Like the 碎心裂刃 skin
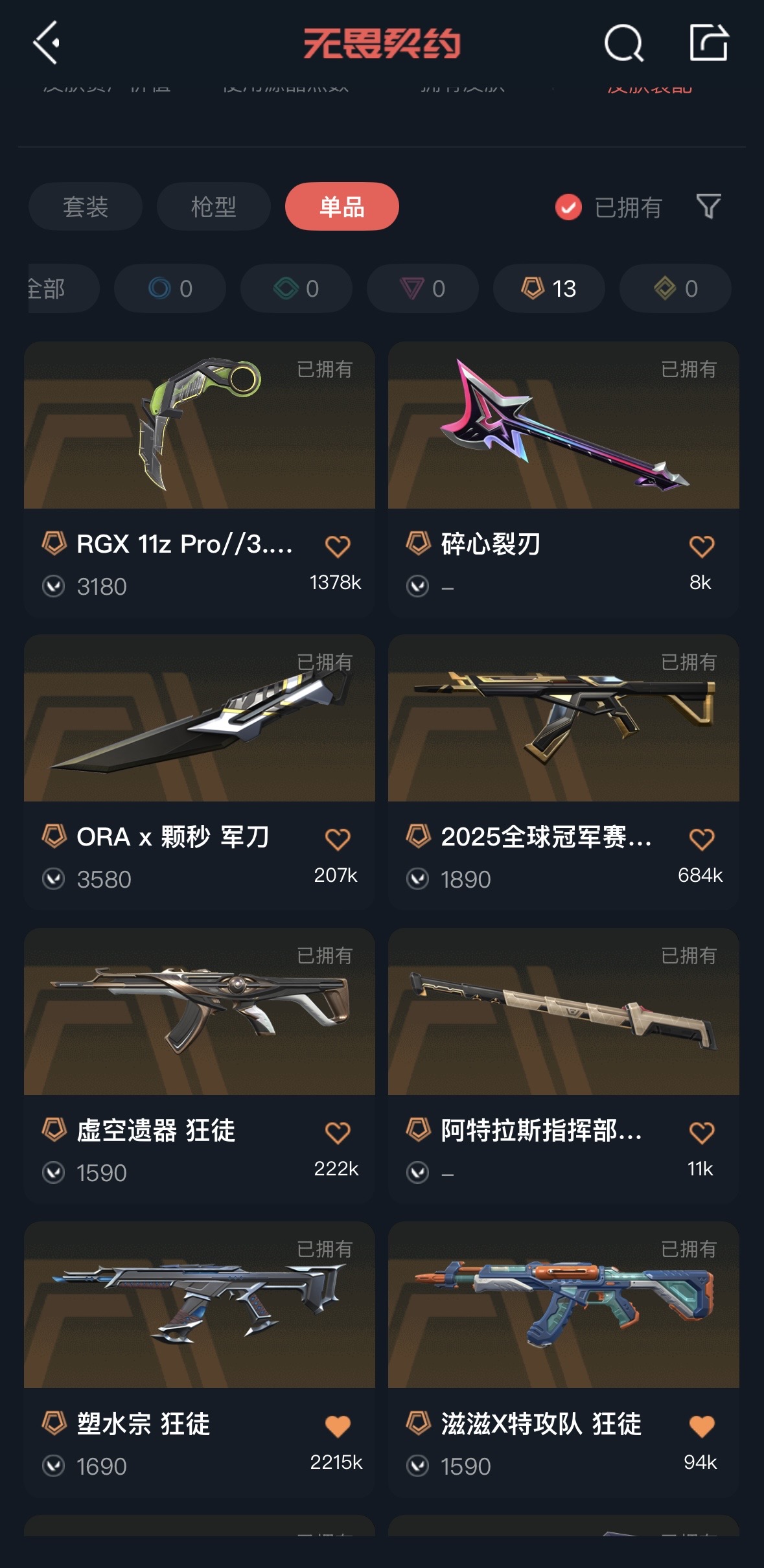 point(701,546)
